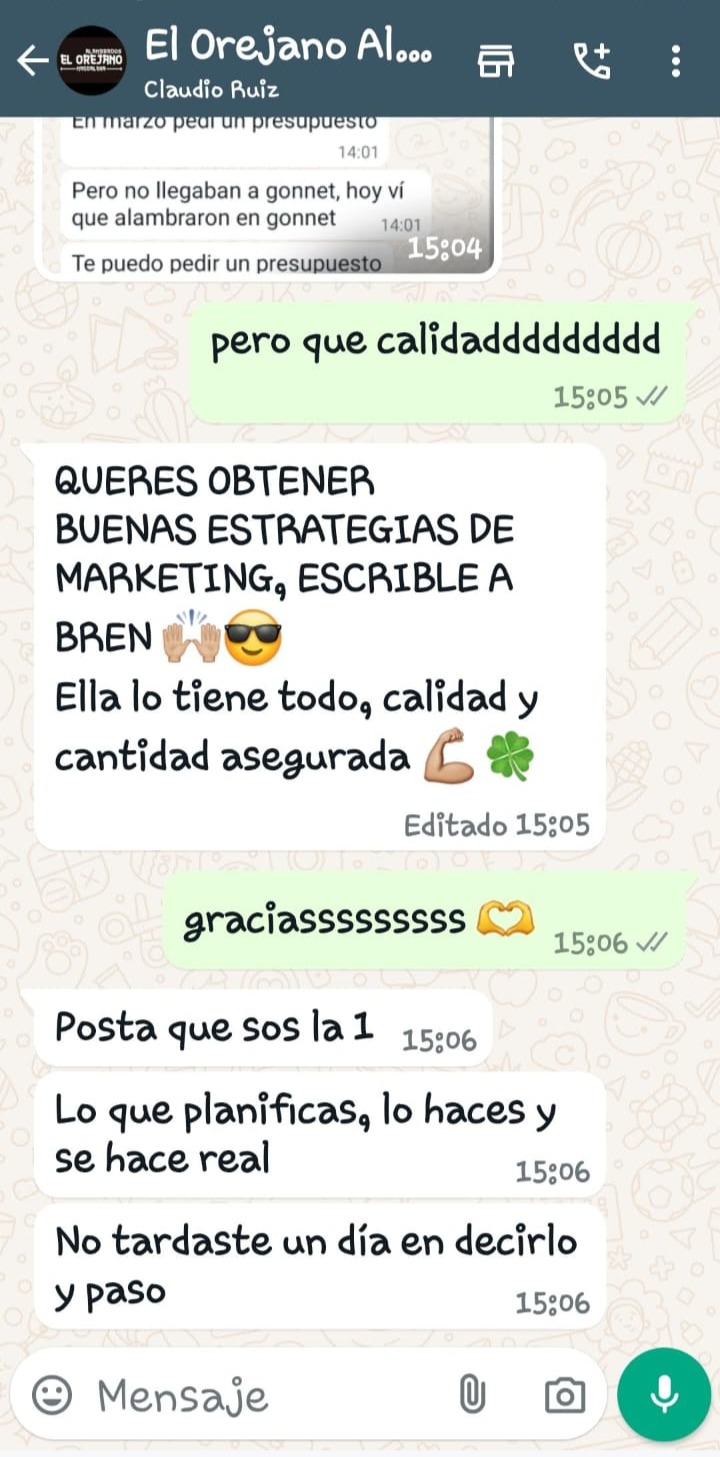Open the emoji picker
720x1457 pixels.
click(x=52, y=1395)
